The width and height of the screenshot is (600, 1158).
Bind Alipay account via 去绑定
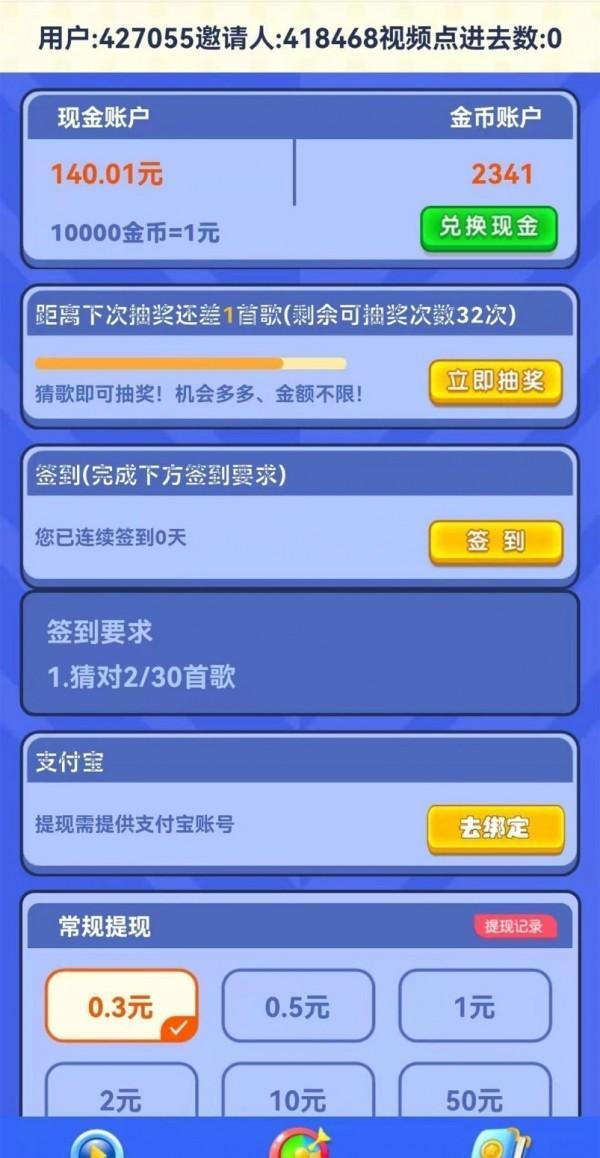pyautogui.click(x=495, y=829)
